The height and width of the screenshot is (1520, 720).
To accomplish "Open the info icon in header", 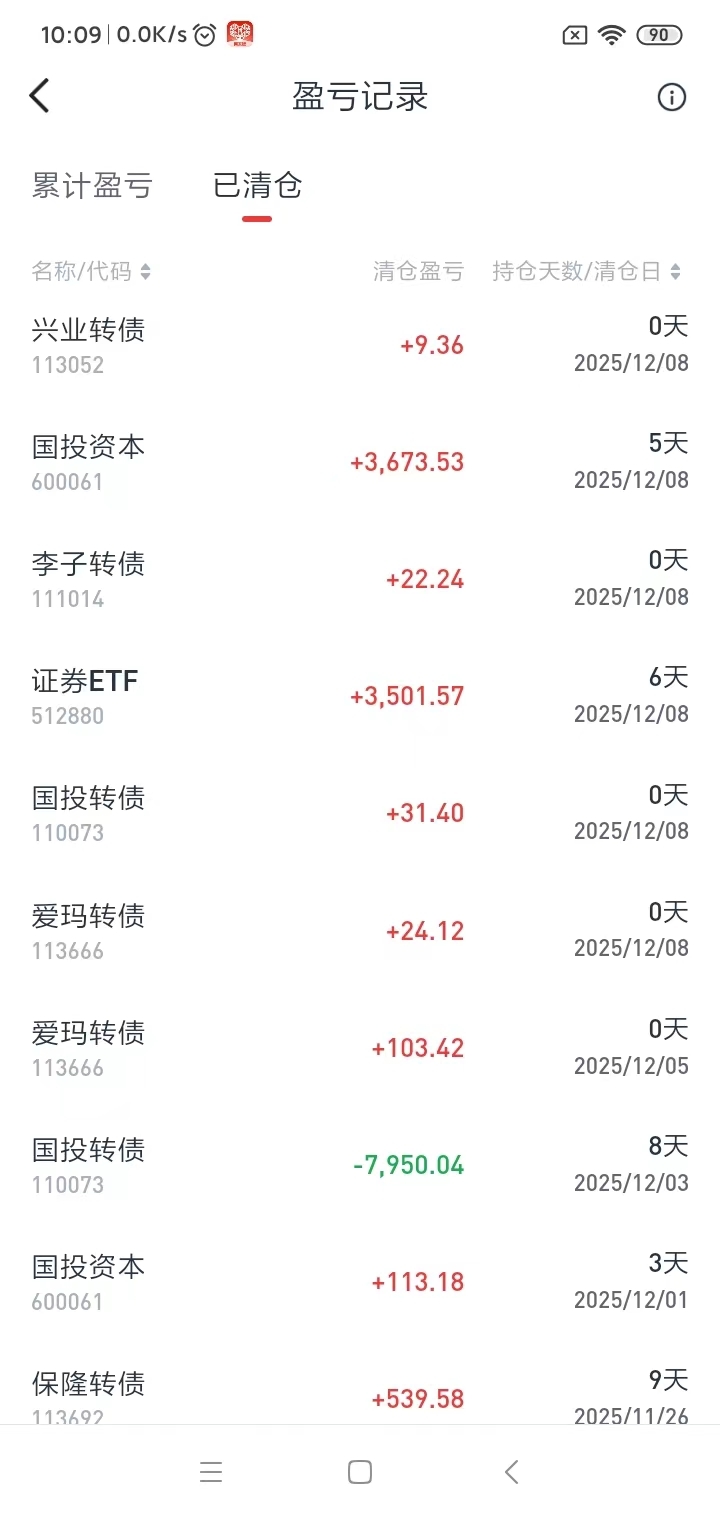I will click(x=671, y=97).
